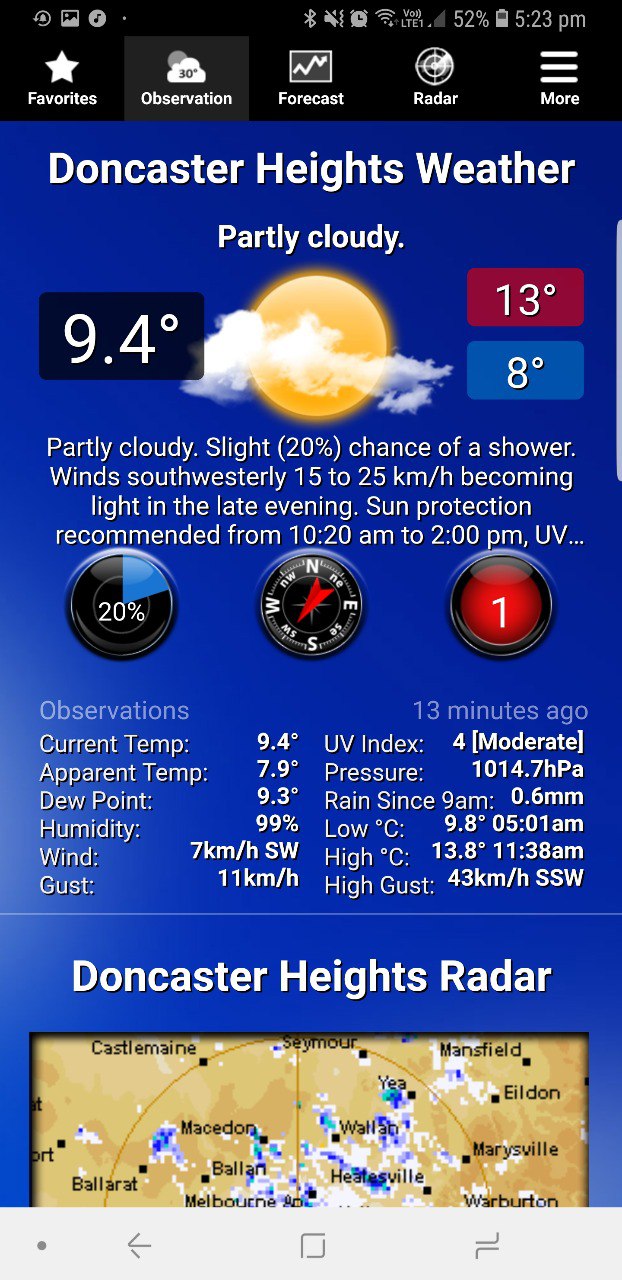Open the More menu
The width and height of the screenshot is (622, 1280).
[x=560, y=79]
